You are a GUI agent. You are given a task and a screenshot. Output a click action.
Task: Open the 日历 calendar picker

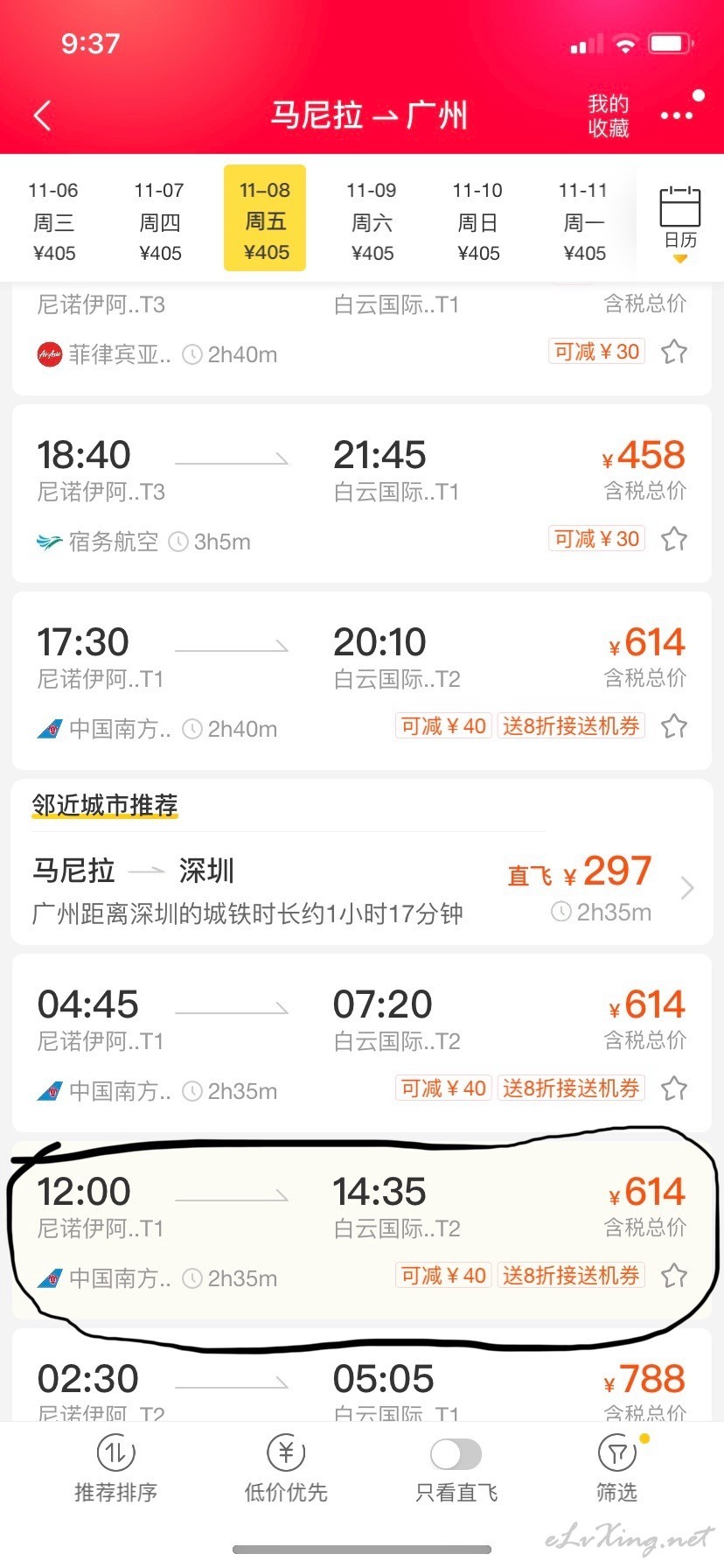tap(680, 219)
